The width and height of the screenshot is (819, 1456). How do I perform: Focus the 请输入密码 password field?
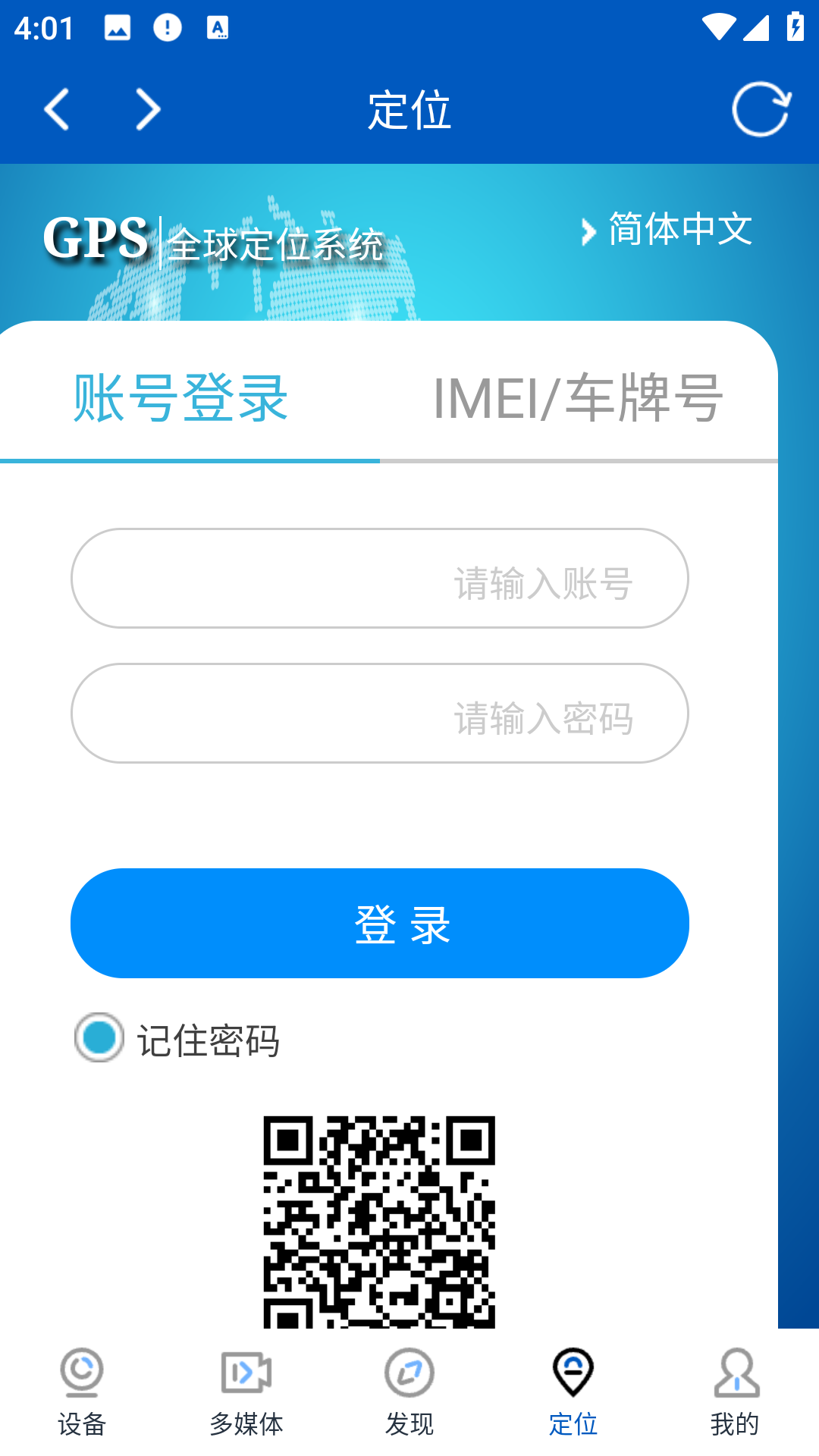(x=379, y=714)
